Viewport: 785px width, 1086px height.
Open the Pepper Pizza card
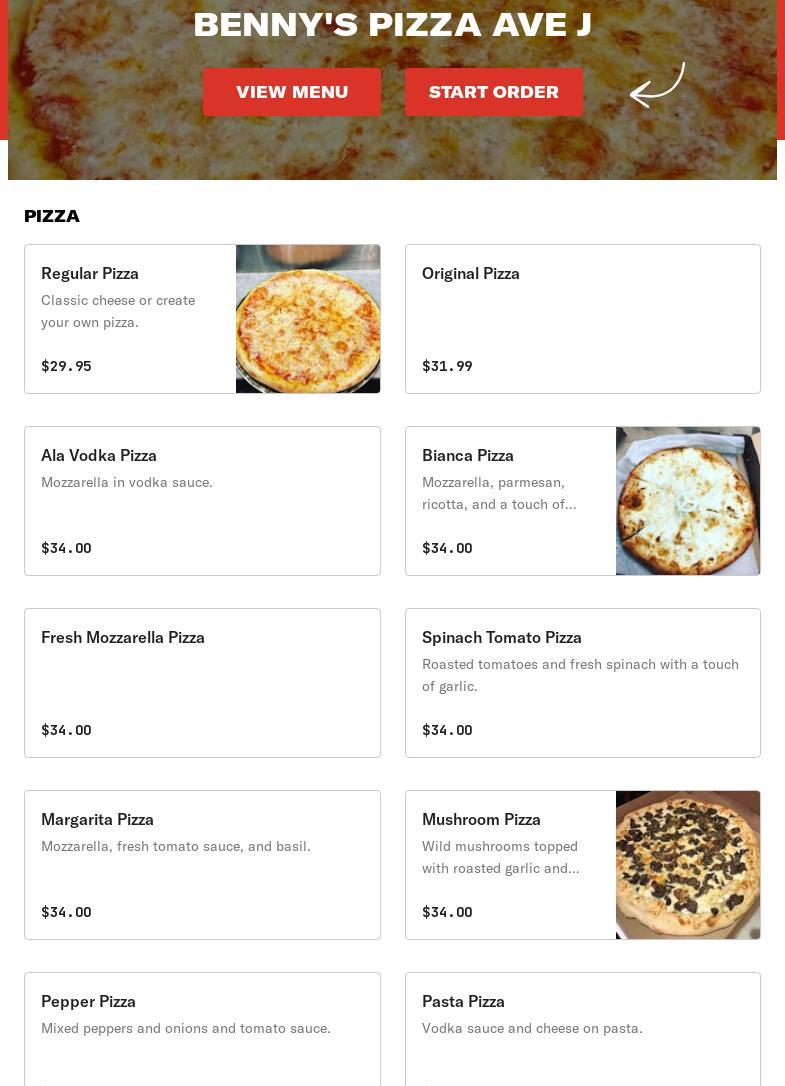202,1028
